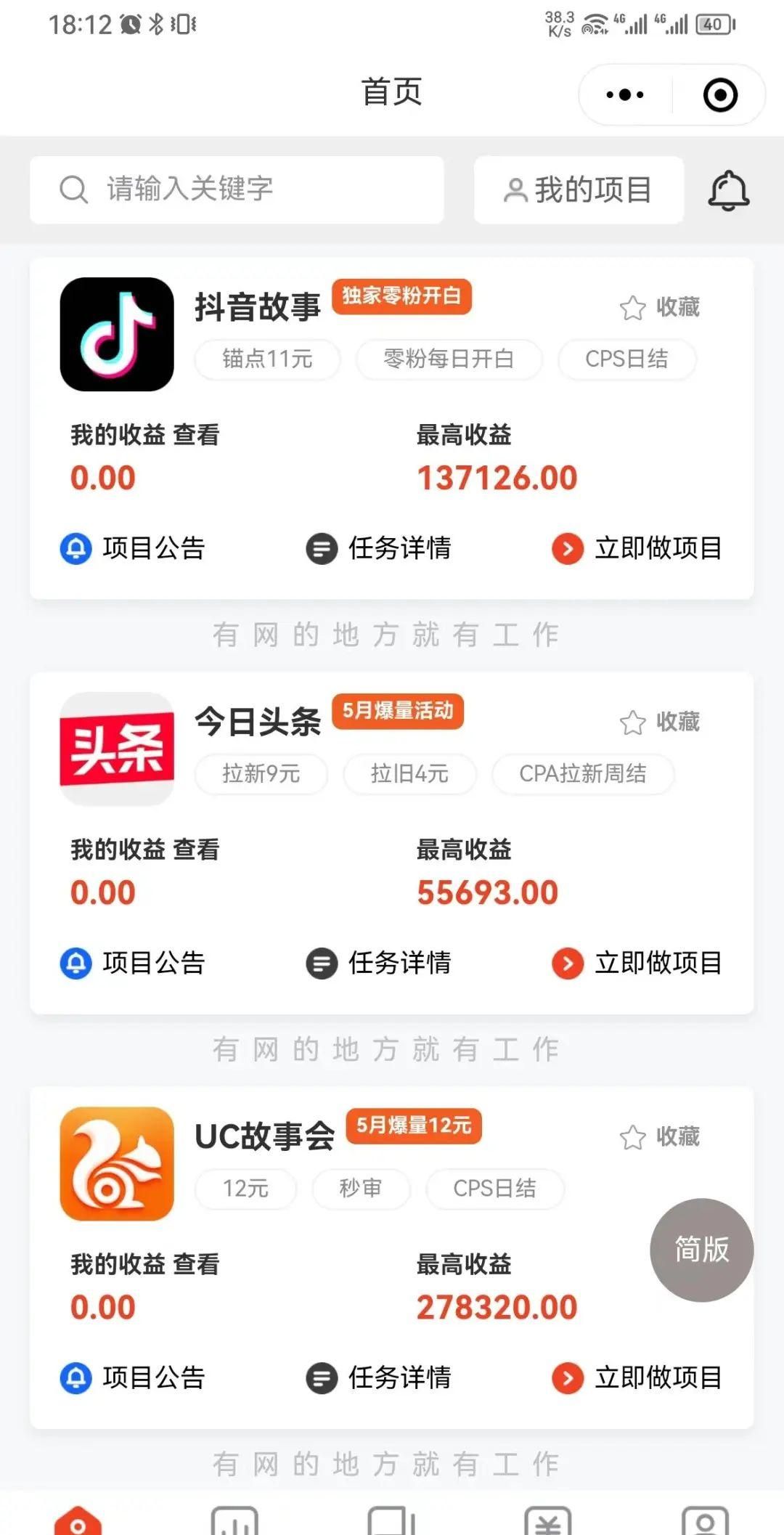784x1535 pixels.
Task: Favorite UC故事会 with 收藏
Action: (660, 1136)
